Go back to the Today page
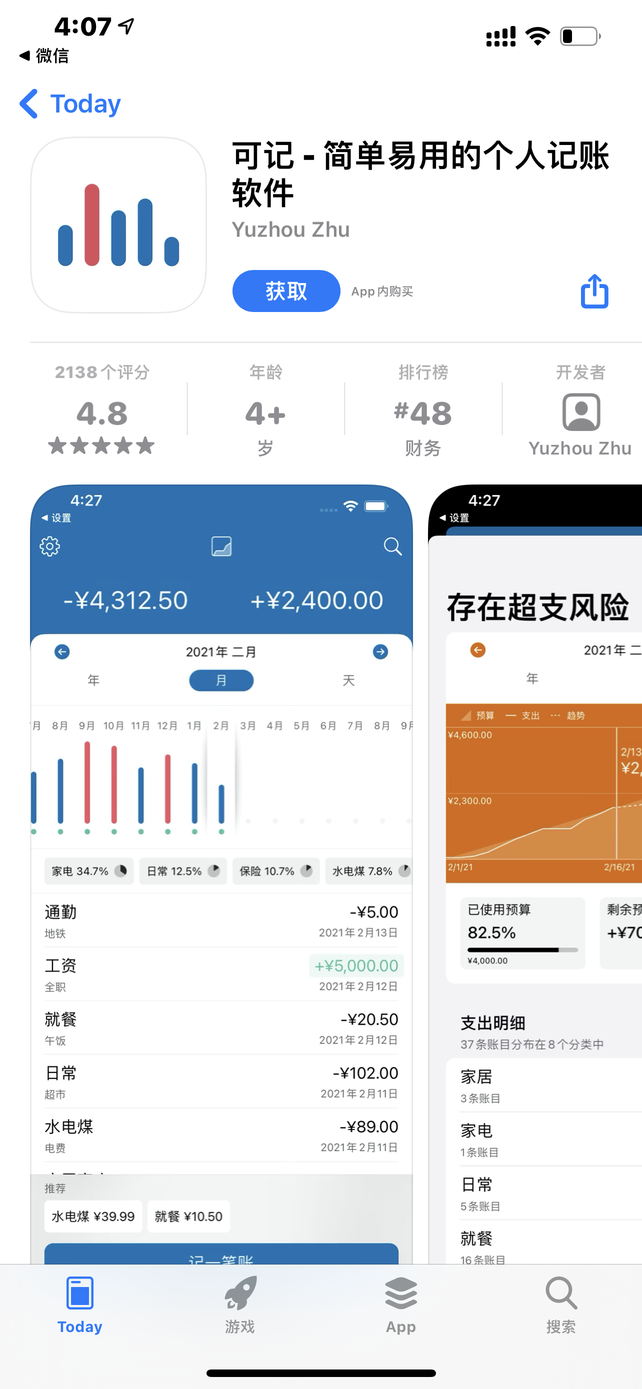This screenshot has height=1389, width=642. coord(70,104)
